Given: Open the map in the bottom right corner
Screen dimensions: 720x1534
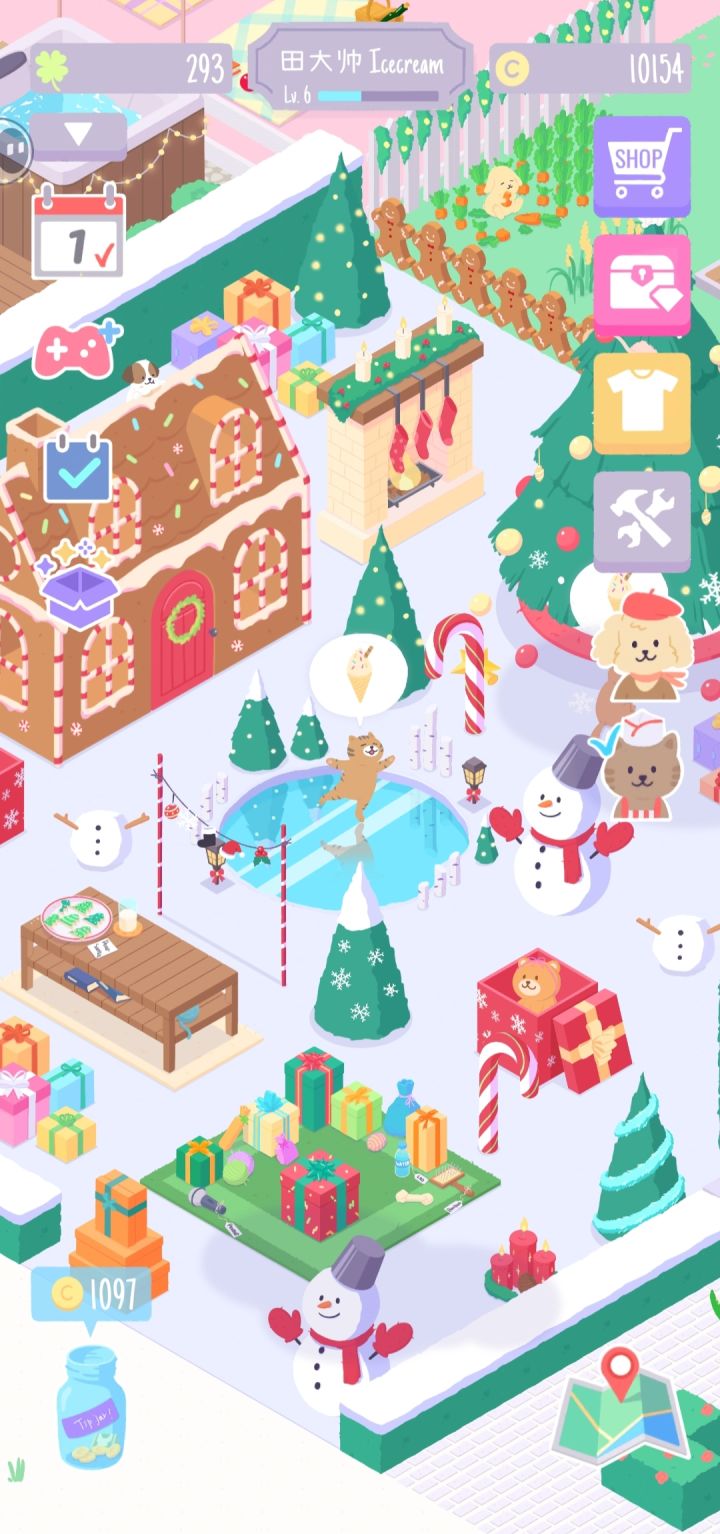Looking at the screenshot, I should coord(622,1410).
